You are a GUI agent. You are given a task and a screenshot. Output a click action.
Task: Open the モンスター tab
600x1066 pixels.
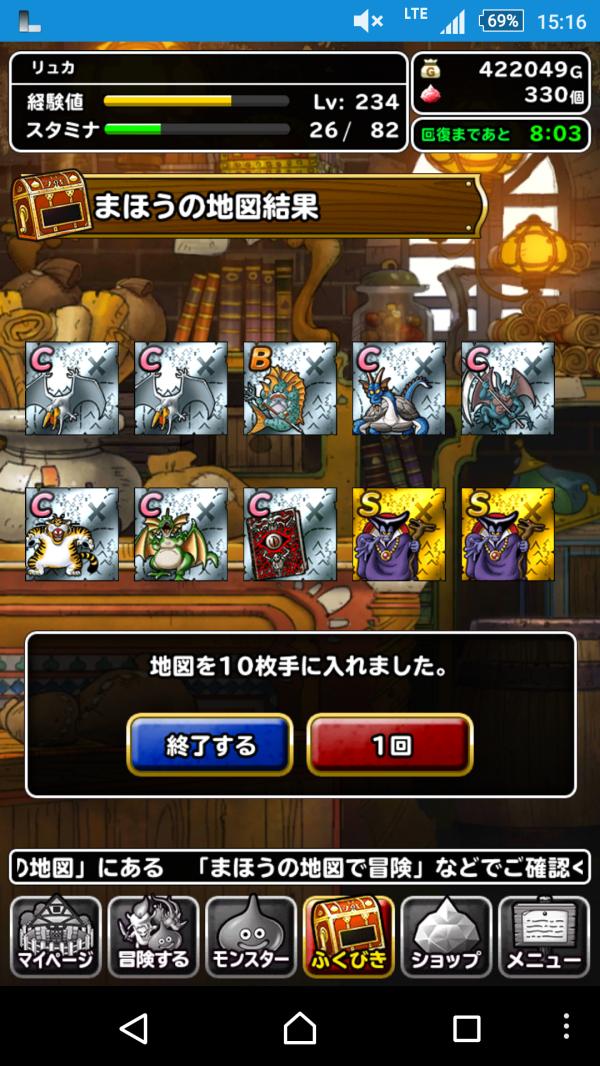coord(251,936)
